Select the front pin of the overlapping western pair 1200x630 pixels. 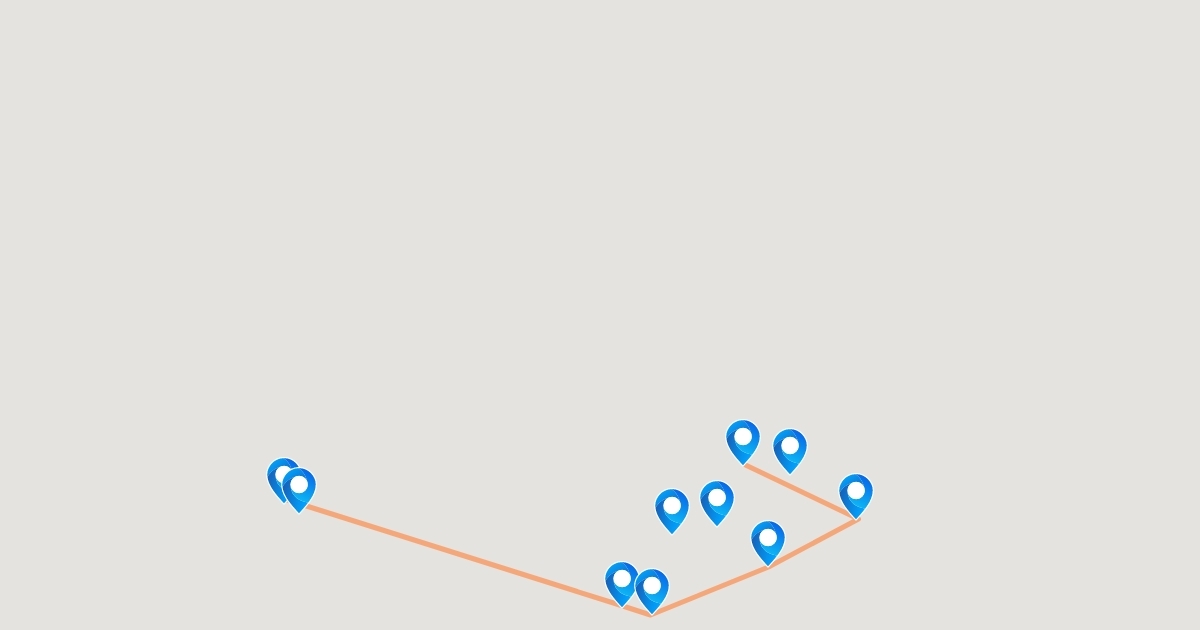(299, 489)
